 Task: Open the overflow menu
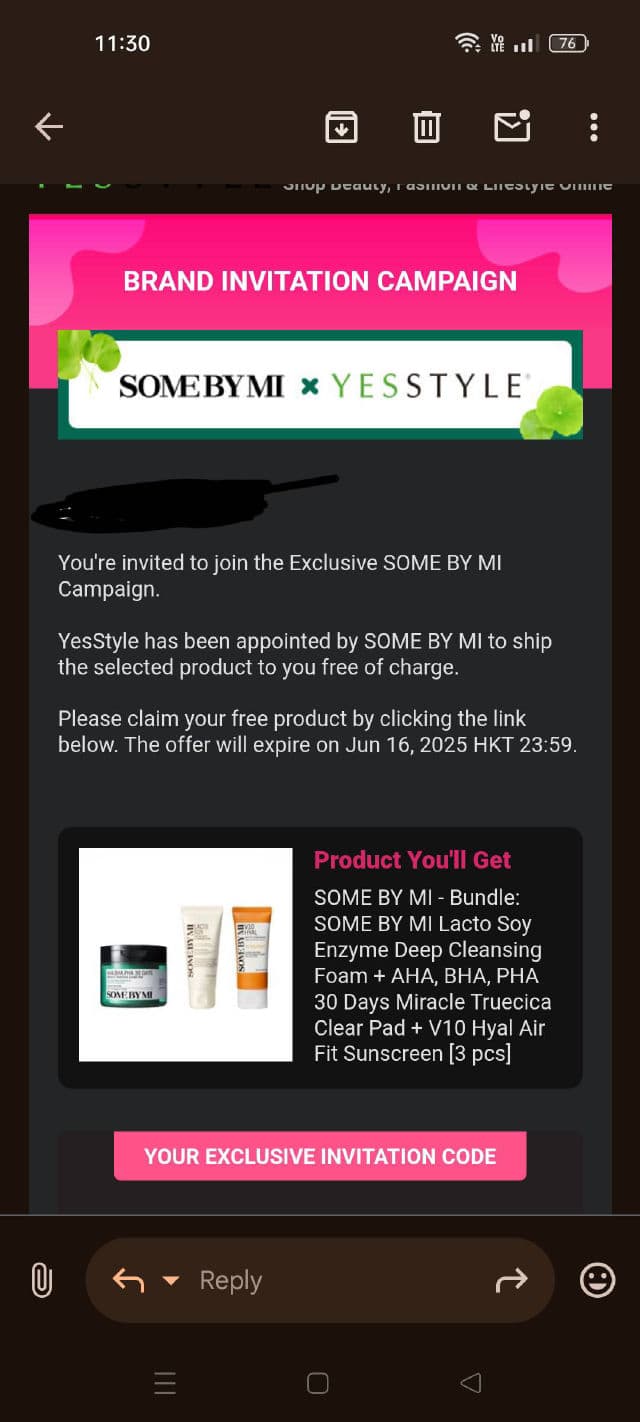click(594, 126)
